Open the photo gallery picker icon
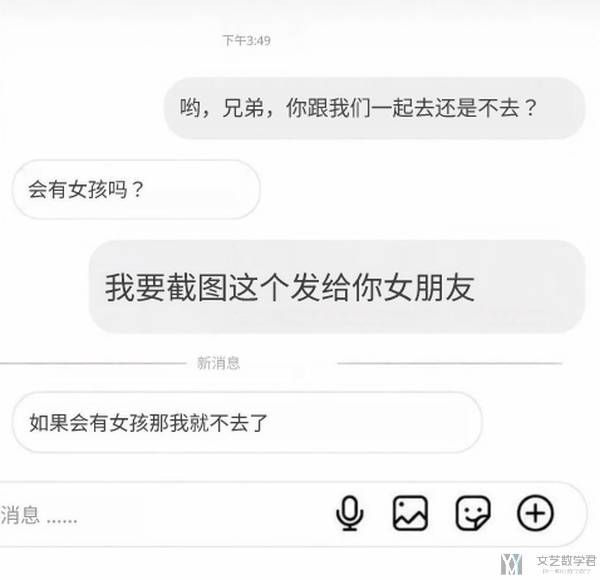Screen dimensions: 600x580 (409, 514)
